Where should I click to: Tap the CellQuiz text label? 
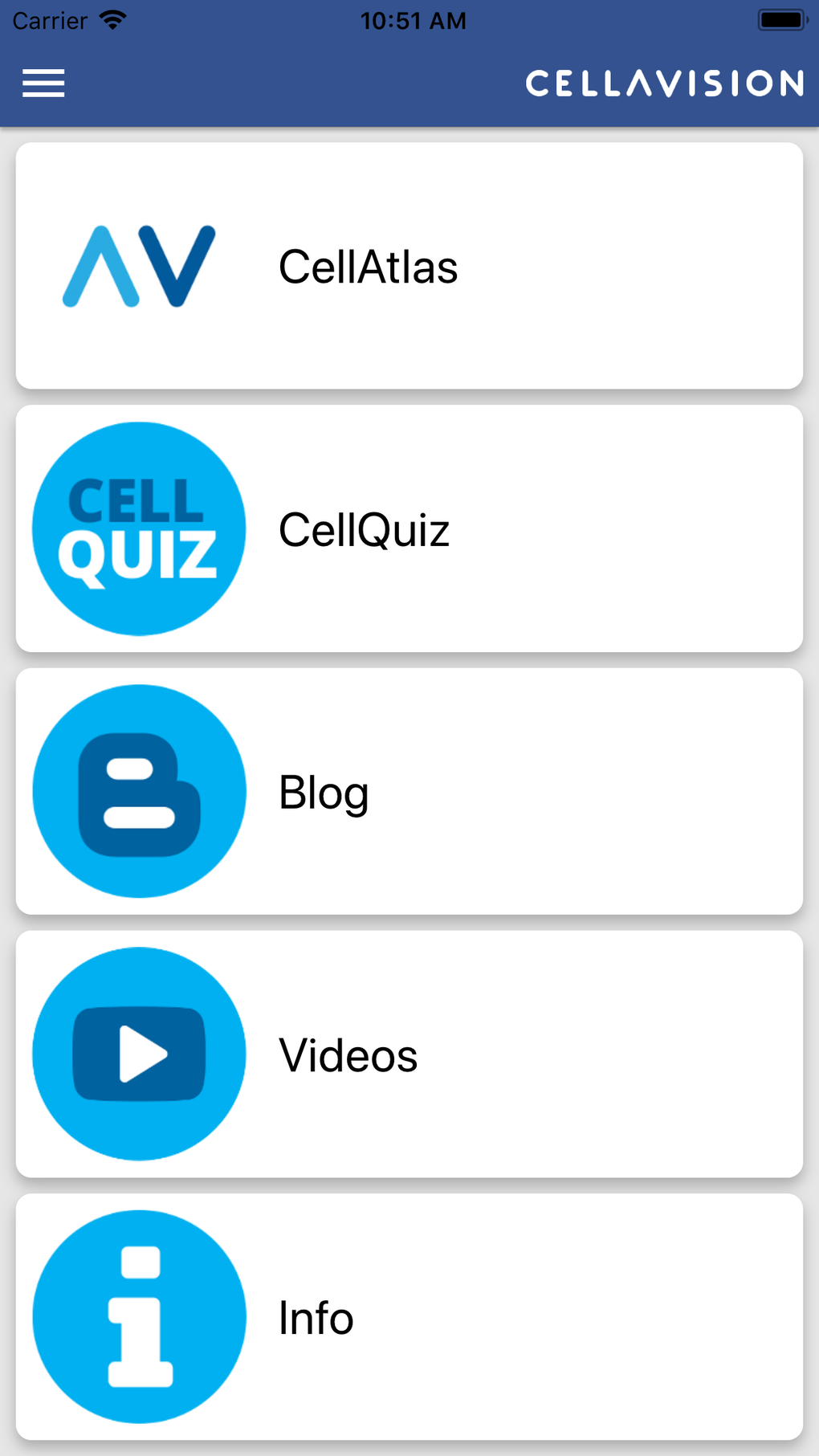(x=365, y=528)
